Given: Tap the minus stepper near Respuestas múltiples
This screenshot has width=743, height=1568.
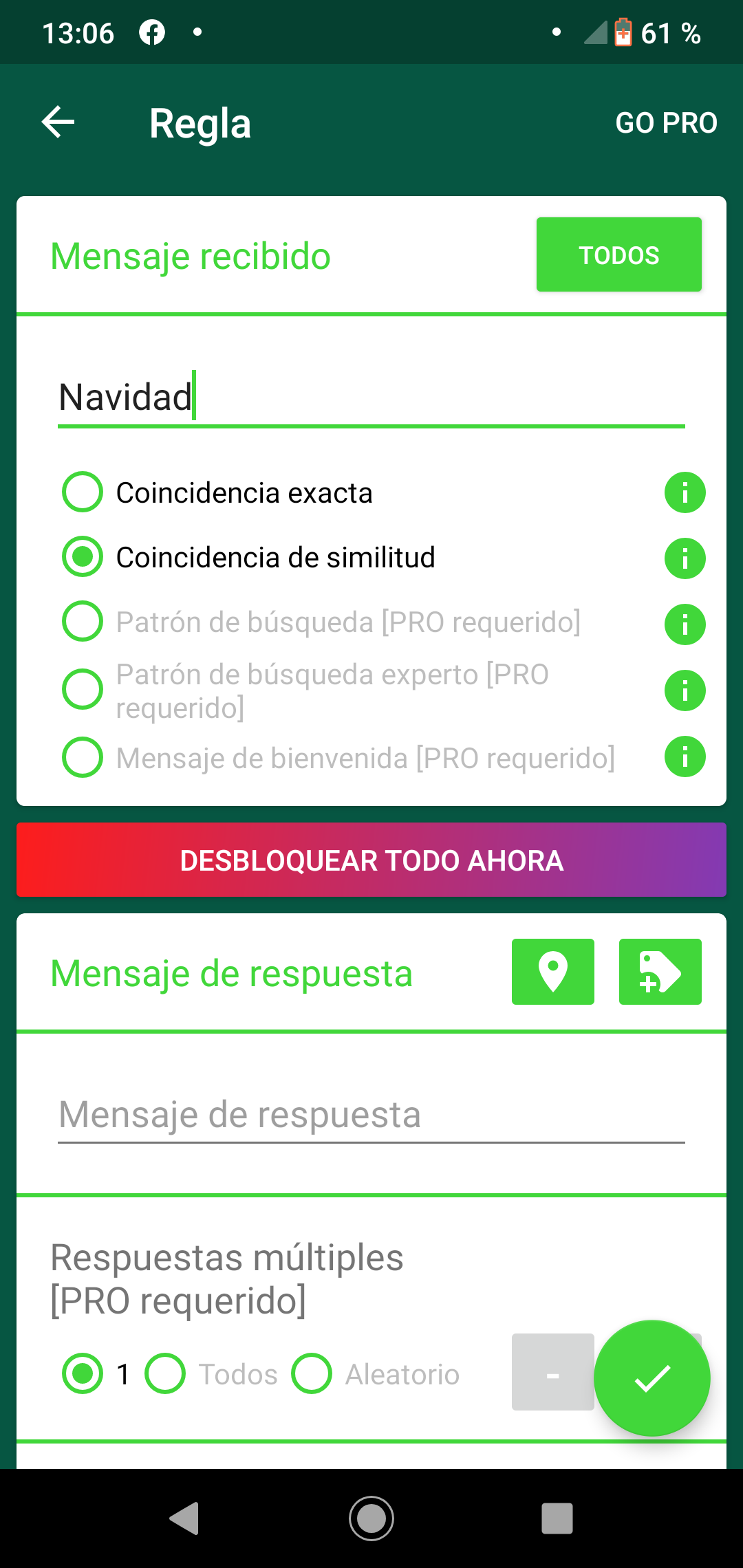Looking at the screenshot, I should point(552,1373).
